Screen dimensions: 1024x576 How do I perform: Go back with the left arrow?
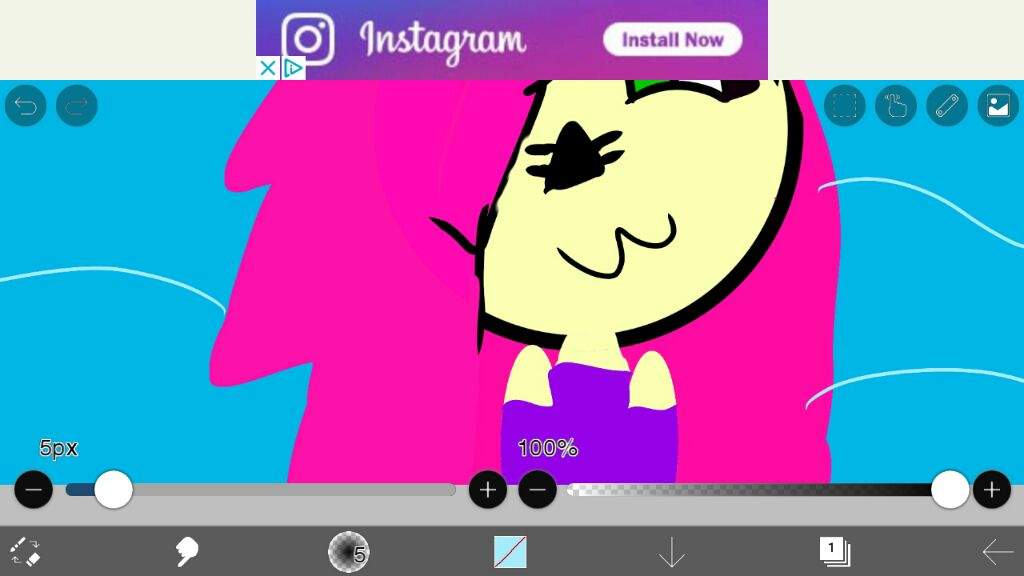[997, 551]
